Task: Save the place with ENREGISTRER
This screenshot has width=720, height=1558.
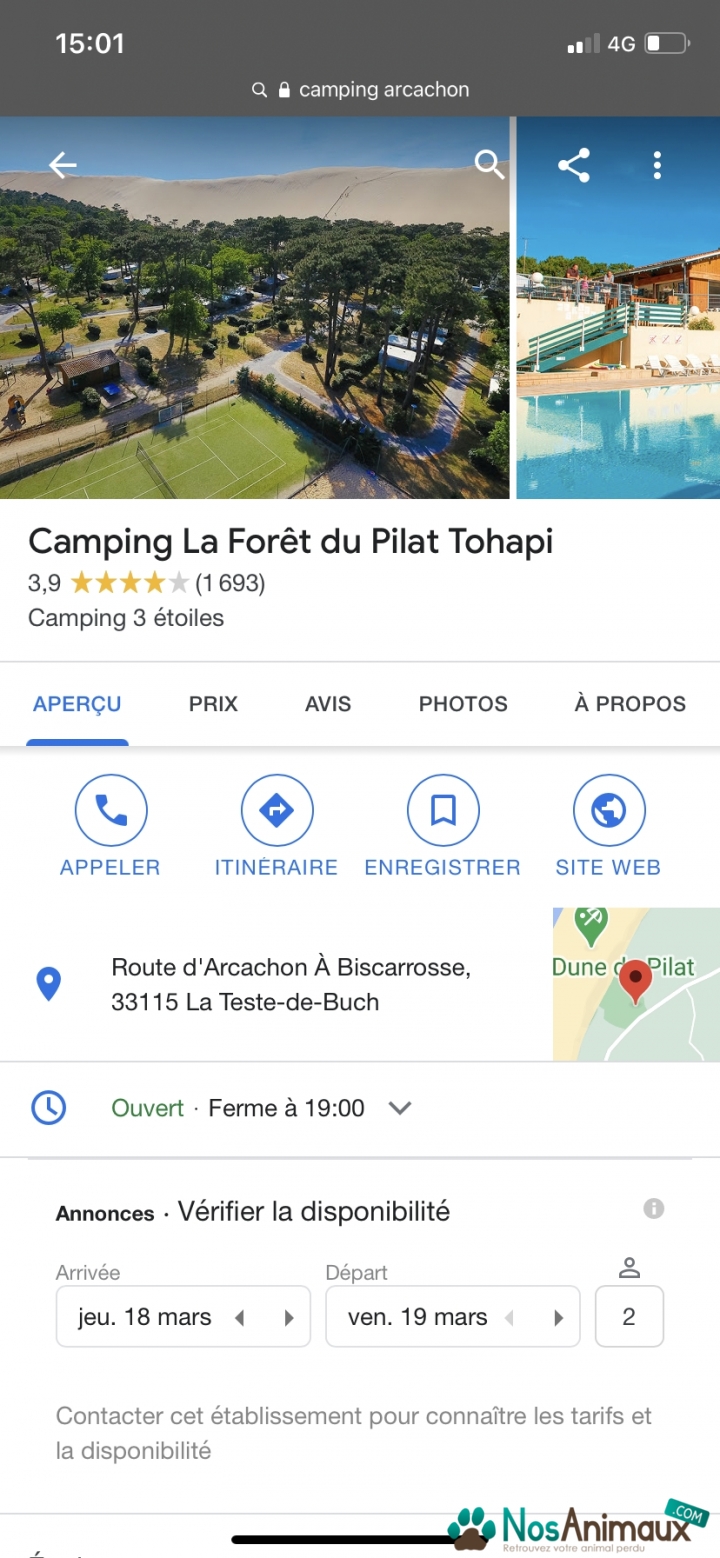Action: (x=442, y=827)
